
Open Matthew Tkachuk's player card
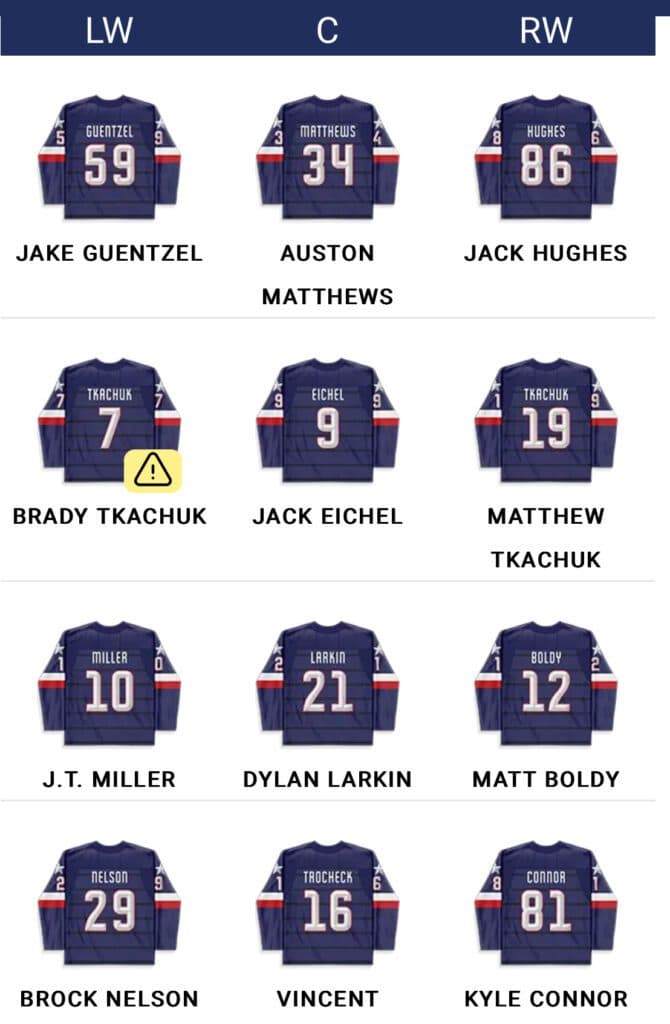[x=545, y=420]
